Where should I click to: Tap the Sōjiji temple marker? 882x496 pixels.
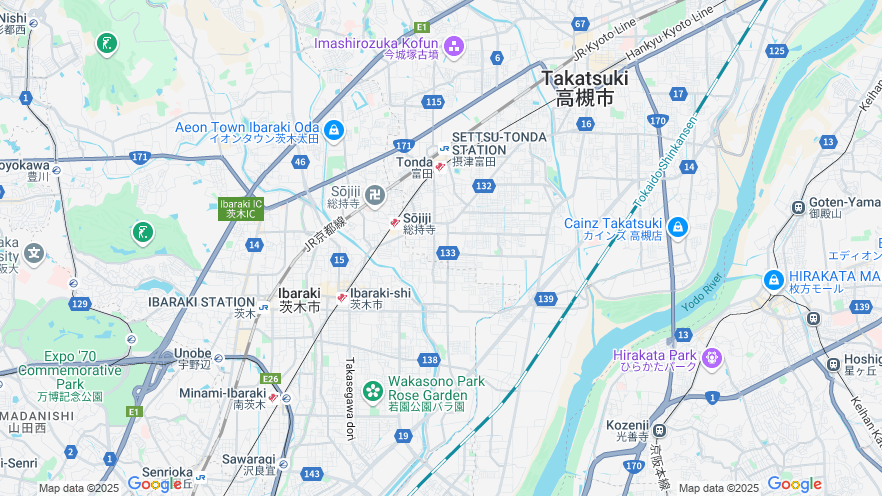pyautogui.click(x=375, y=193)
